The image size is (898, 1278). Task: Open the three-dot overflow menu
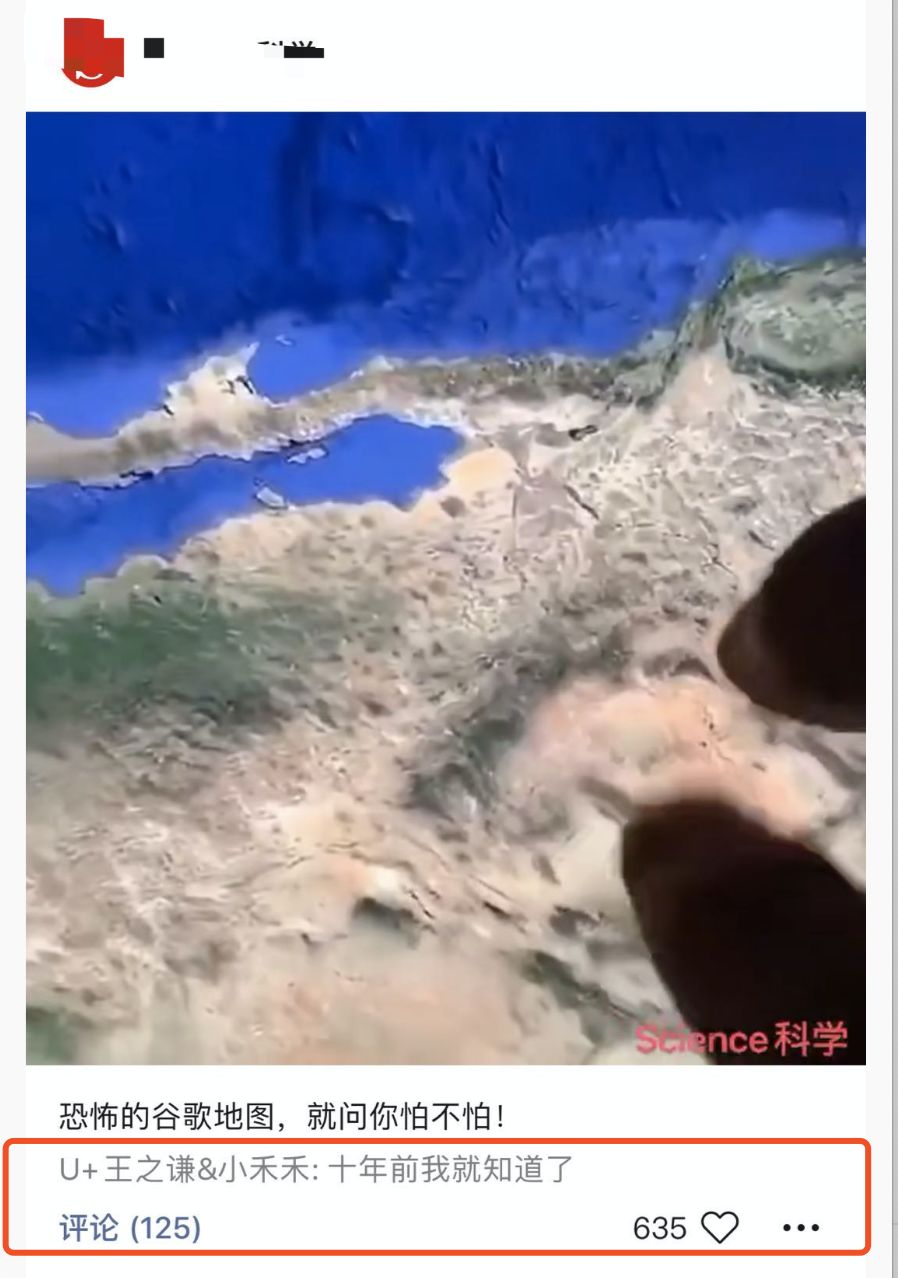801,1227
